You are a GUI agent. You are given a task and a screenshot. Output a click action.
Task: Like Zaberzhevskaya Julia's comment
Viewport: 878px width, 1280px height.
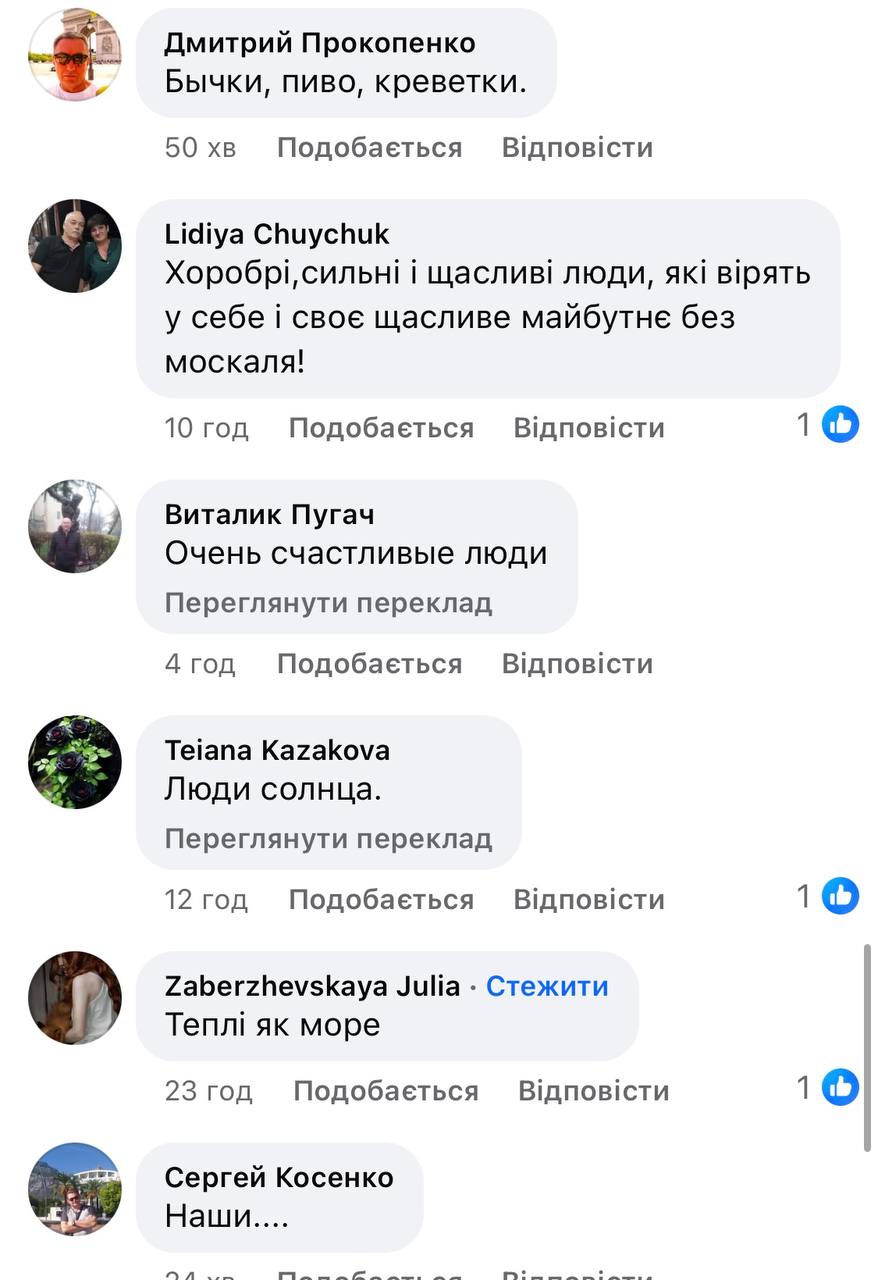point(386,1090)
